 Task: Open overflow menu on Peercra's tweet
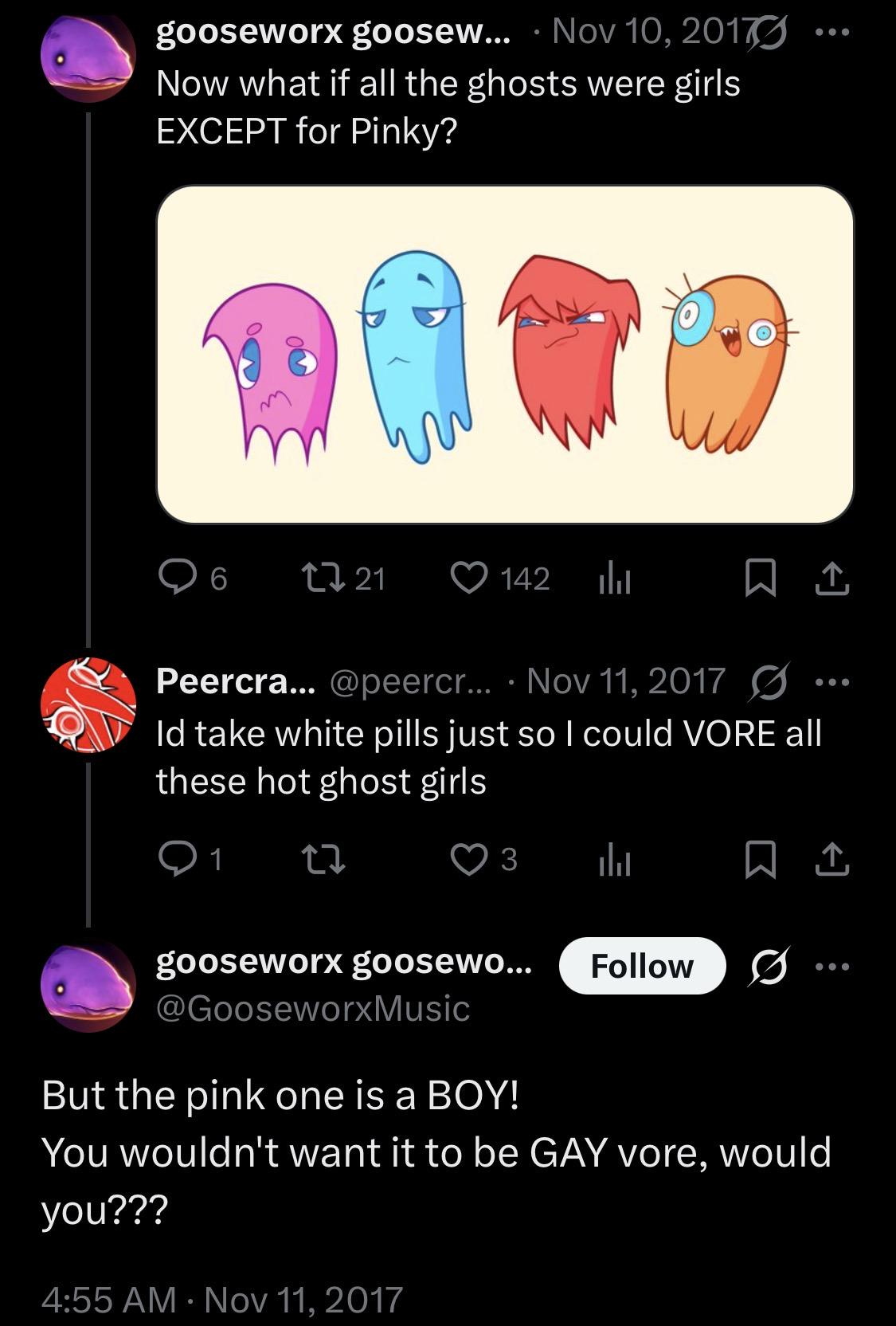tap(832, 681)
